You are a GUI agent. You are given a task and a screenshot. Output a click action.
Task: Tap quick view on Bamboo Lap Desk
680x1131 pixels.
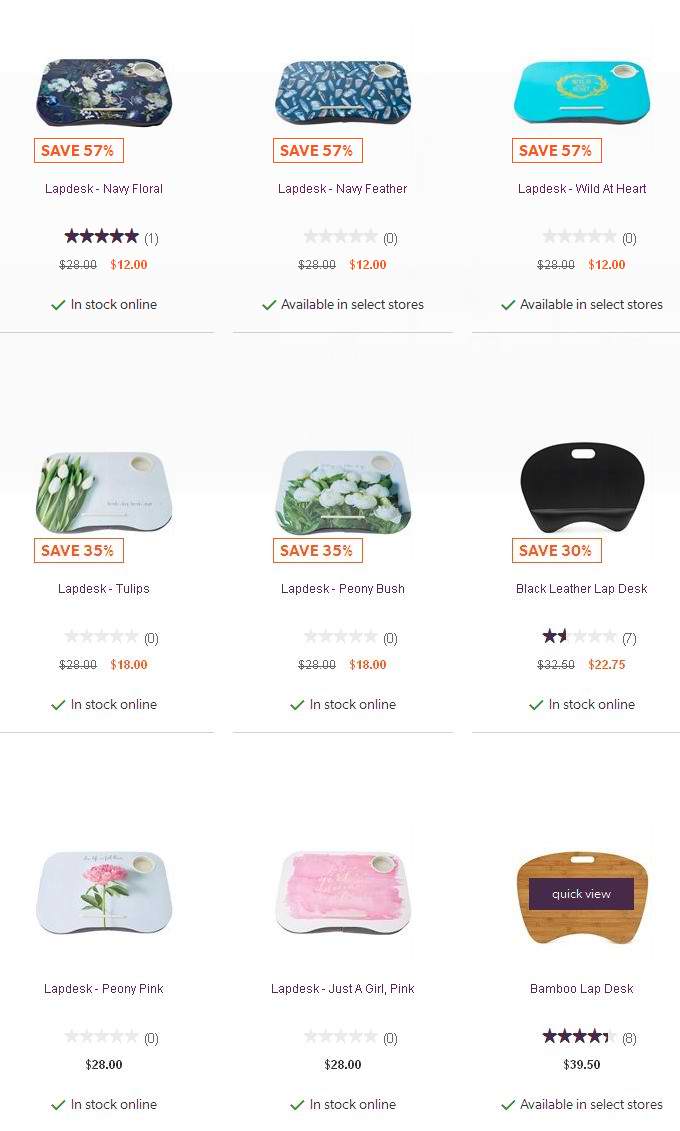pos(581,894)
